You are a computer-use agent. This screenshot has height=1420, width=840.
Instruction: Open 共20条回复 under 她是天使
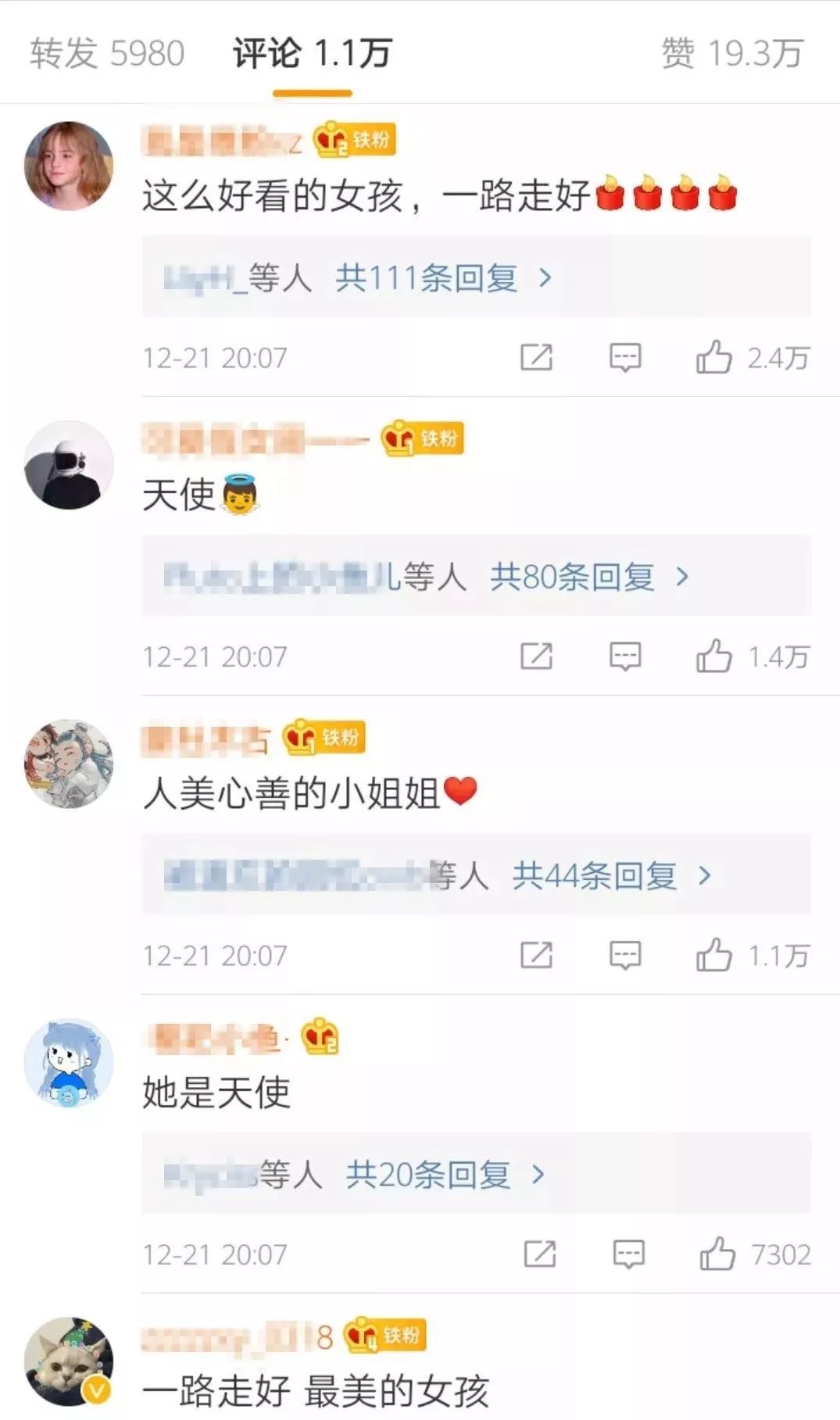coord(444,1174)
